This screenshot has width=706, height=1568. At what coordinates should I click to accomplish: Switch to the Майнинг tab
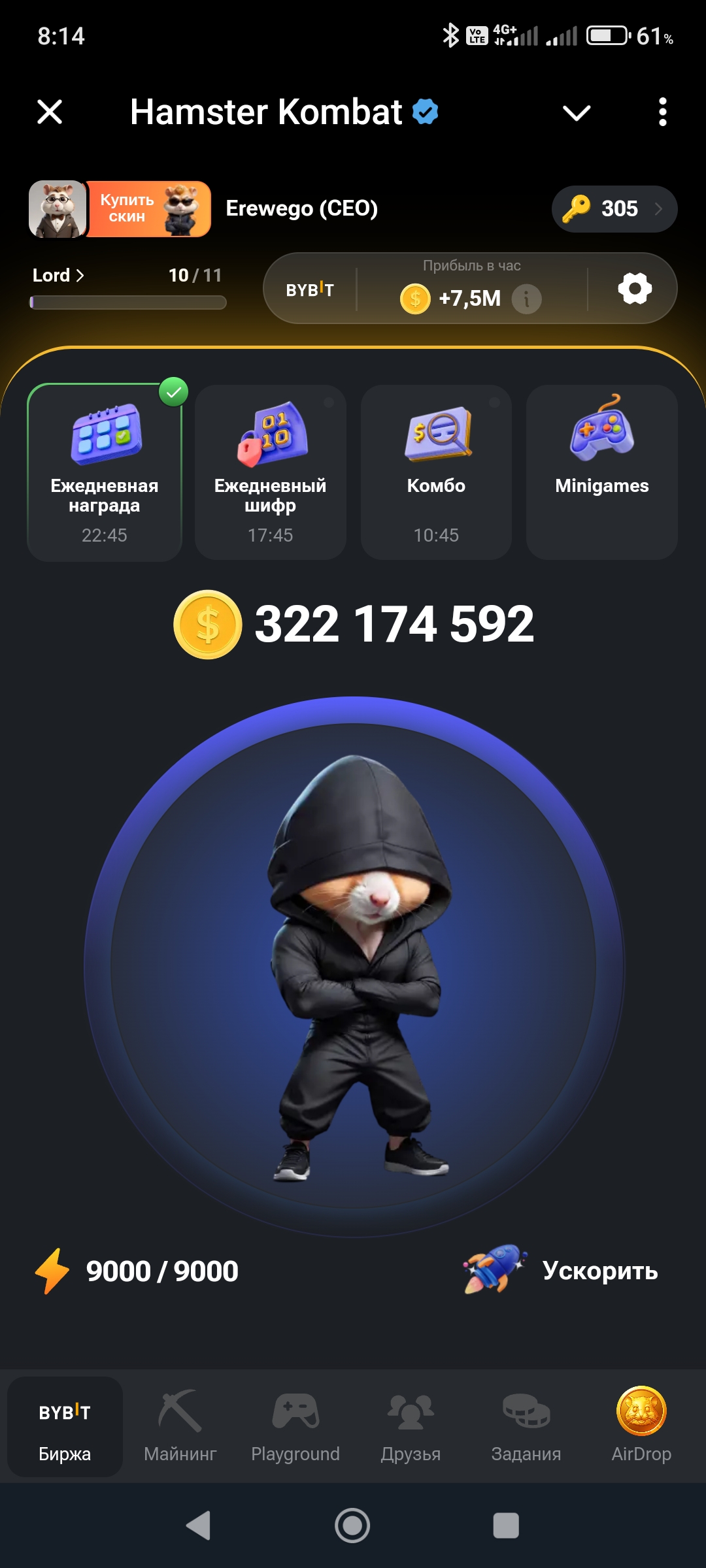click(x=180, y=1427)
